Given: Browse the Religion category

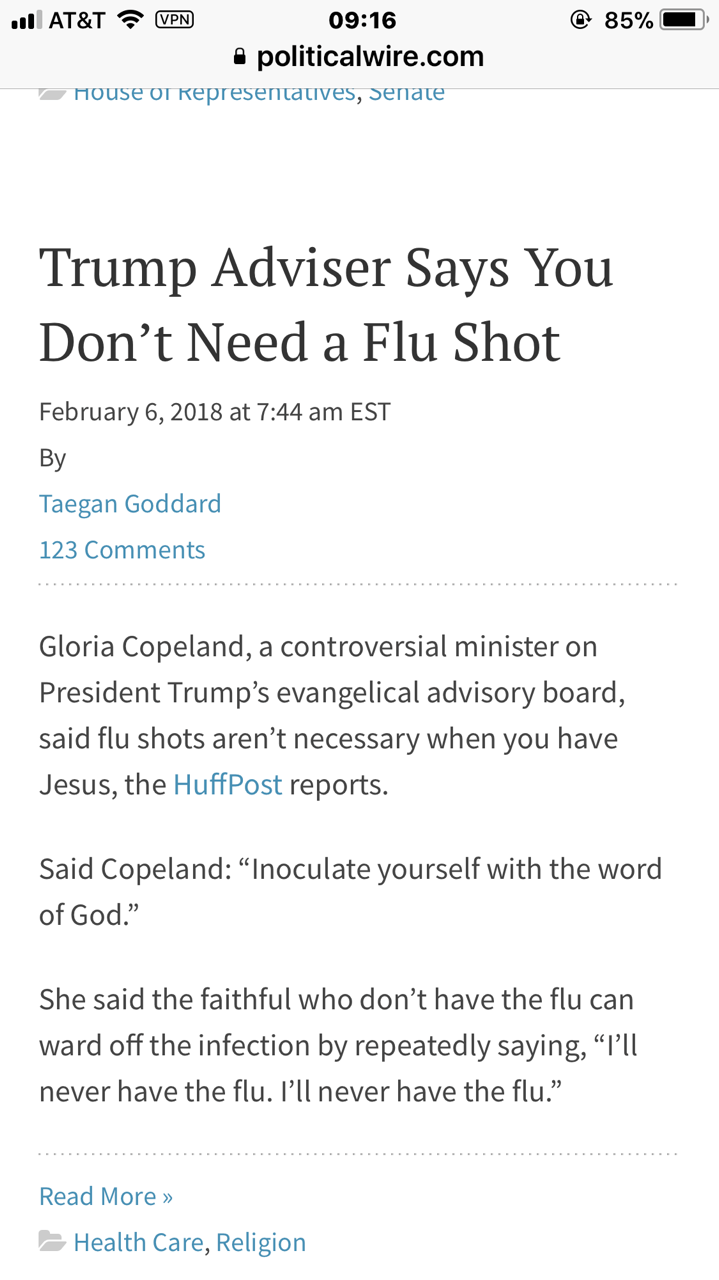Looking at the screenshot, I should pos(261,1242).
